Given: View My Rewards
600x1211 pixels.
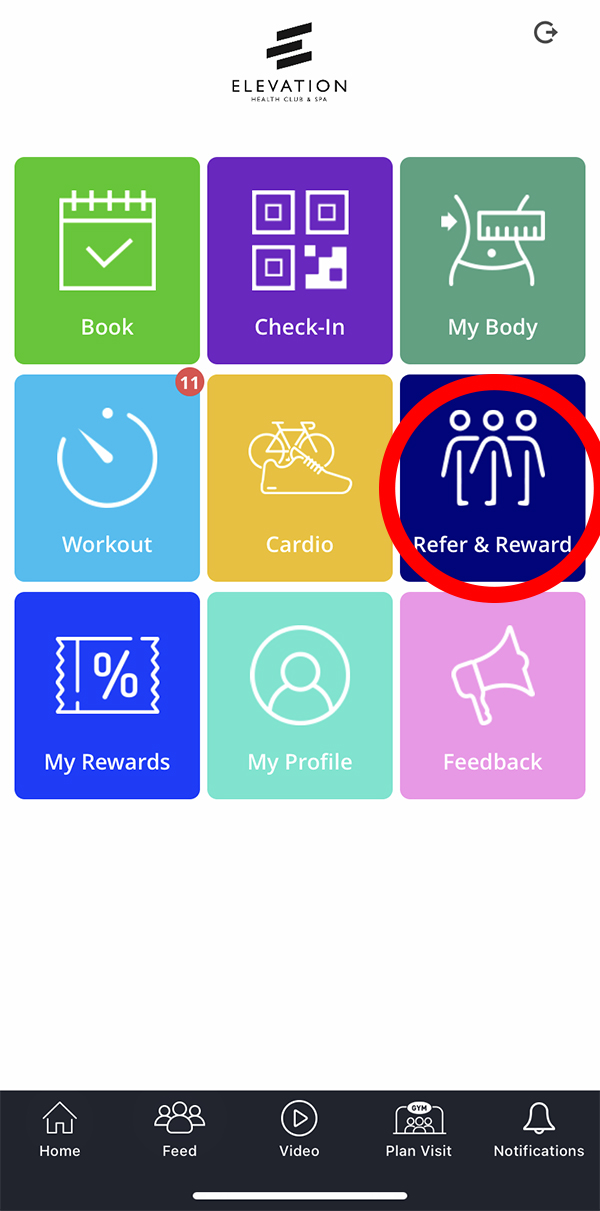Looking at the screenshot, I should [x=107, y=696].
